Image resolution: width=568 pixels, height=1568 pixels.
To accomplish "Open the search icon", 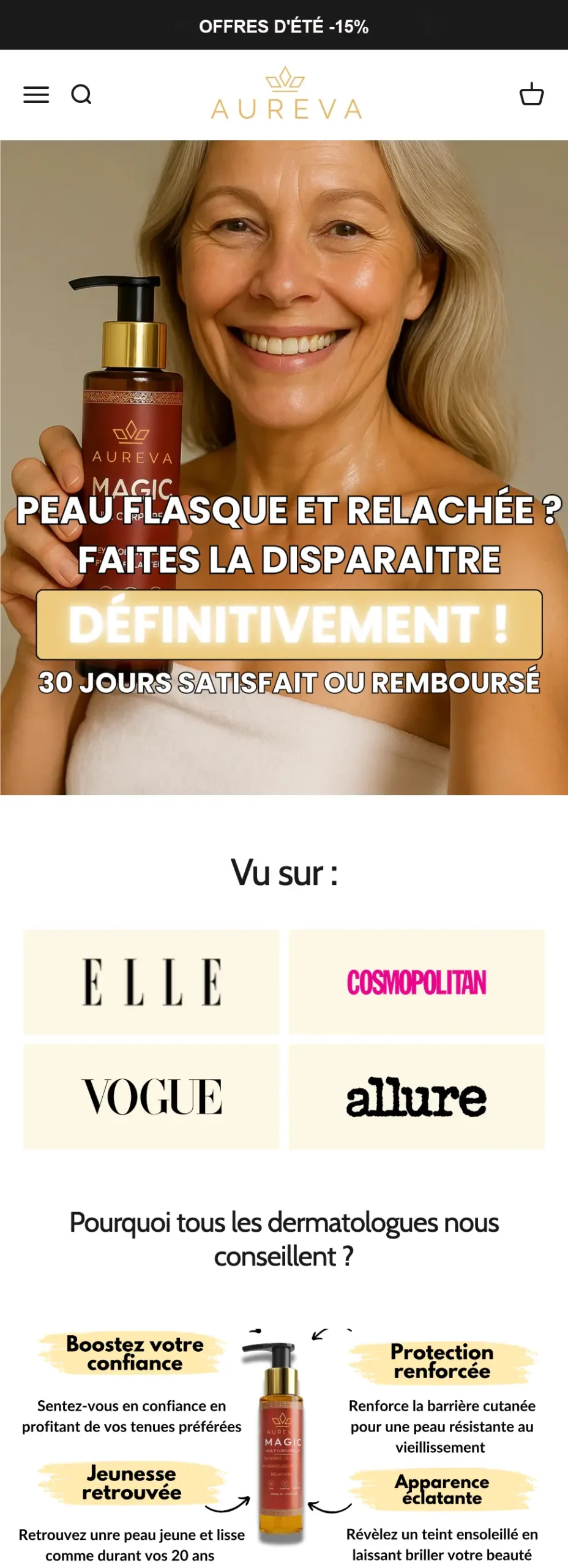I will 81,94.
